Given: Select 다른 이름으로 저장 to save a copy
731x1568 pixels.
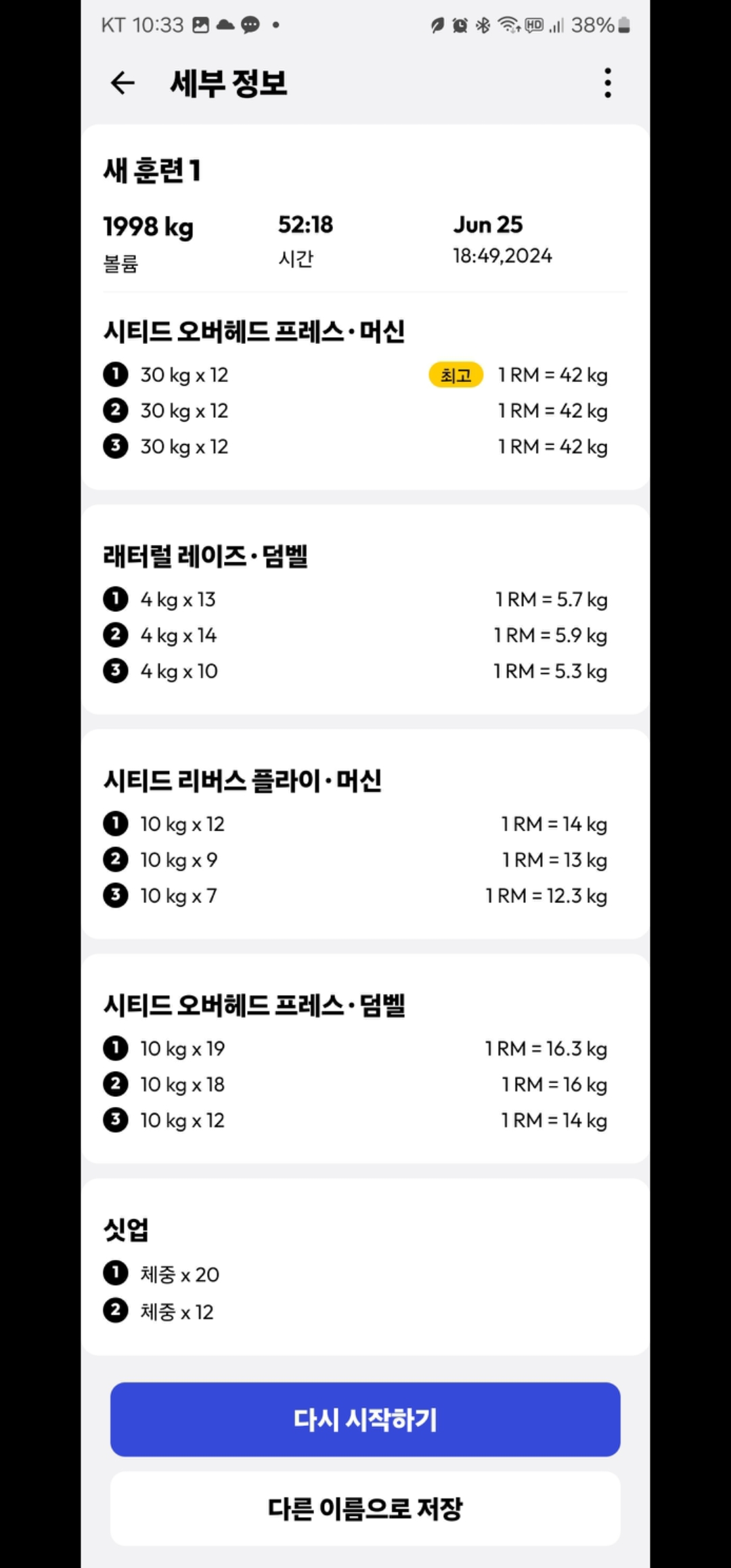Looking at the screenshot, I should point(365,1508).
